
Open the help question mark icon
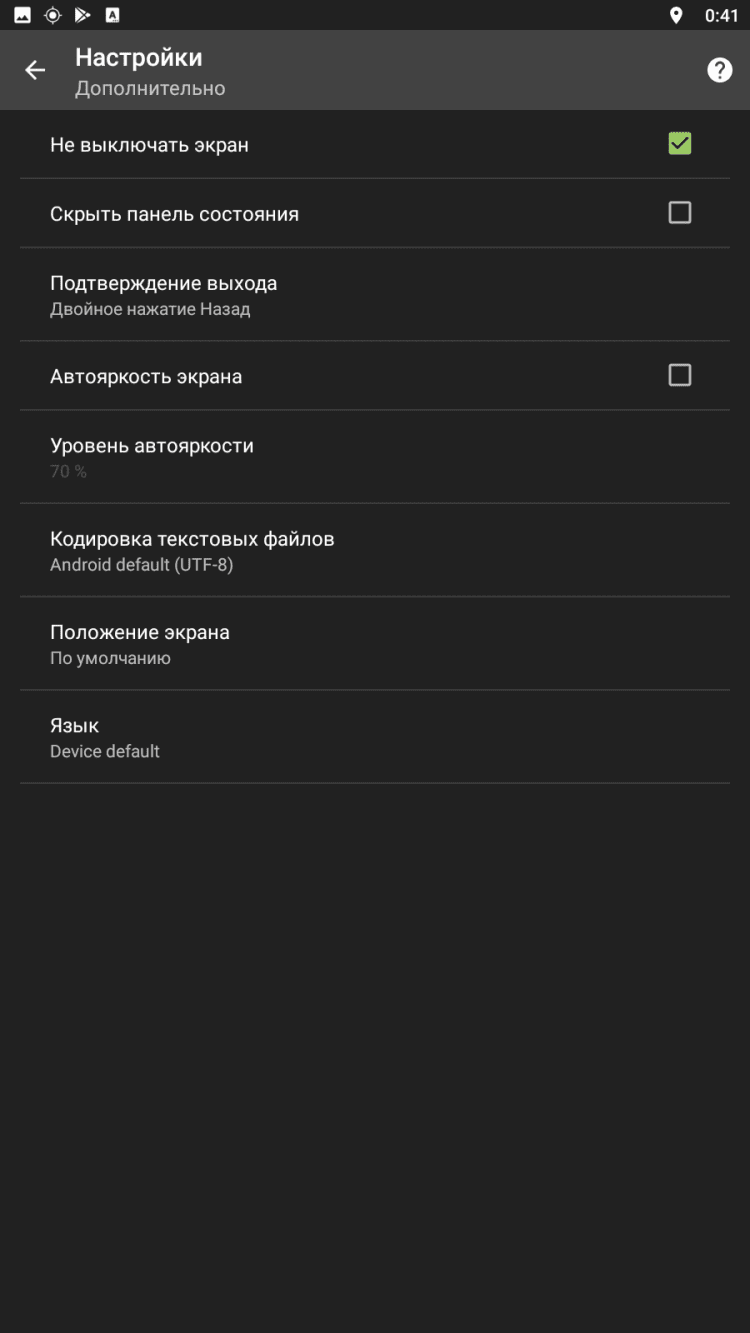(719, 70)
